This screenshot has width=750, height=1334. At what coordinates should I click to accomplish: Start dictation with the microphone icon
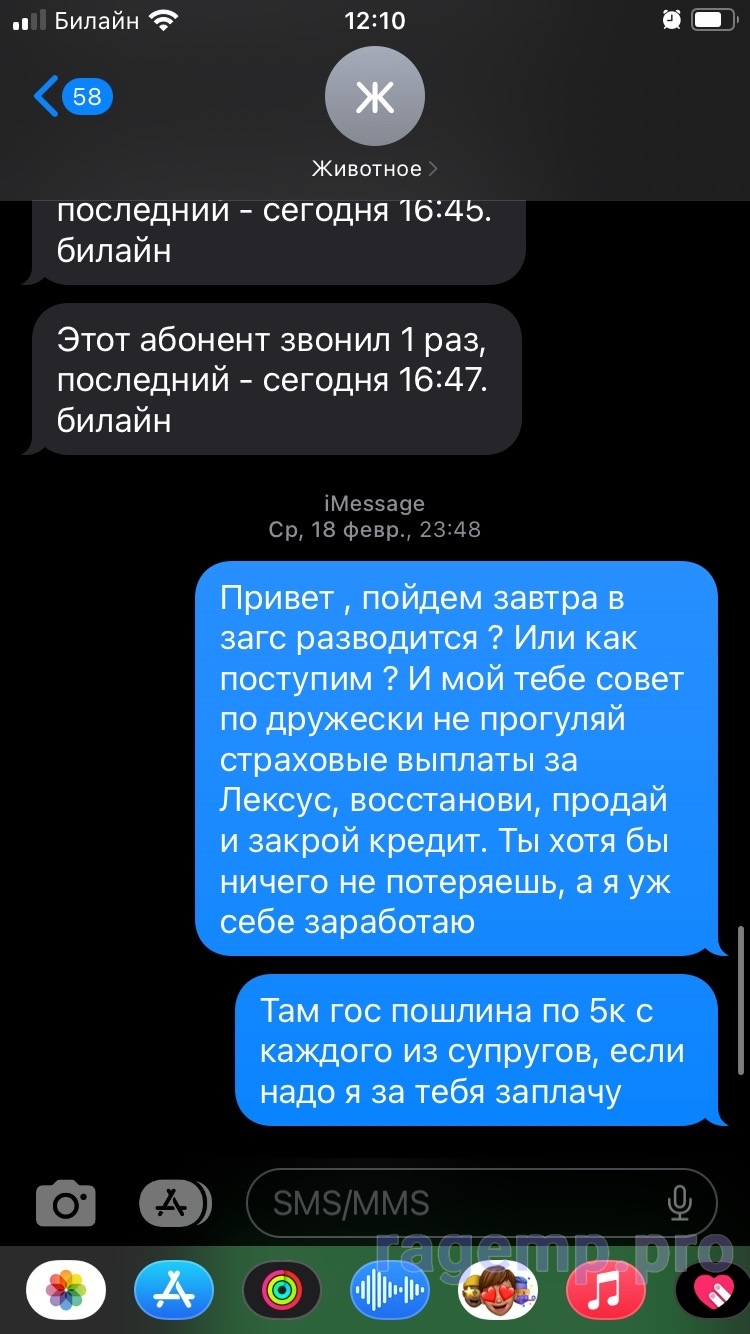tap(680, 1203)
